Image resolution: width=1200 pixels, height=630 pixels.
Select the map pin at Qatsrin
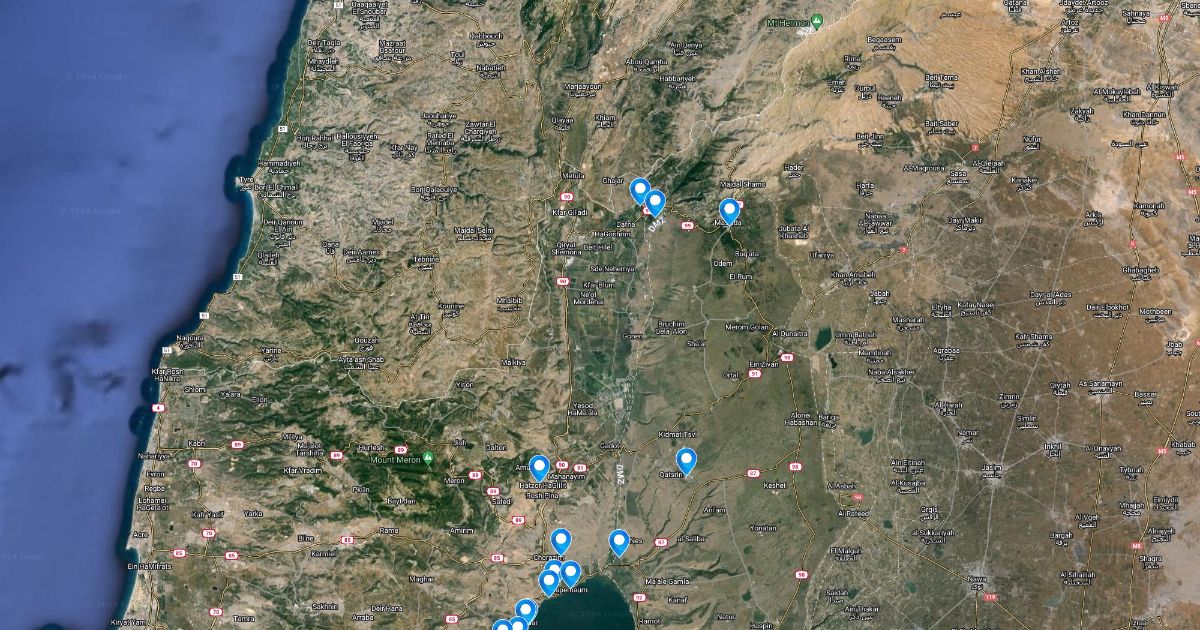click(x=686, y=459)
